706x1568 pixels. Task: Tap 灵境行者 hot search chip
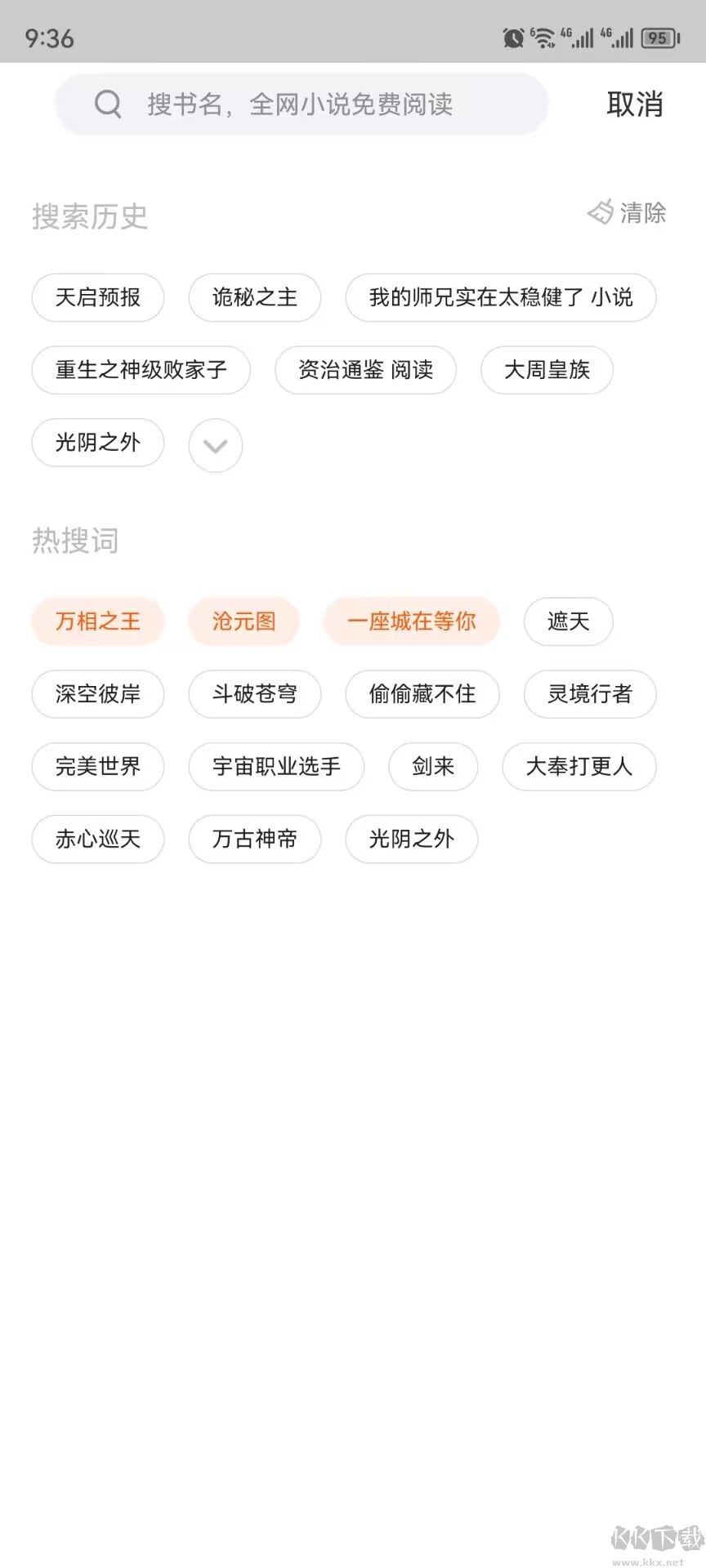[589, 694]
